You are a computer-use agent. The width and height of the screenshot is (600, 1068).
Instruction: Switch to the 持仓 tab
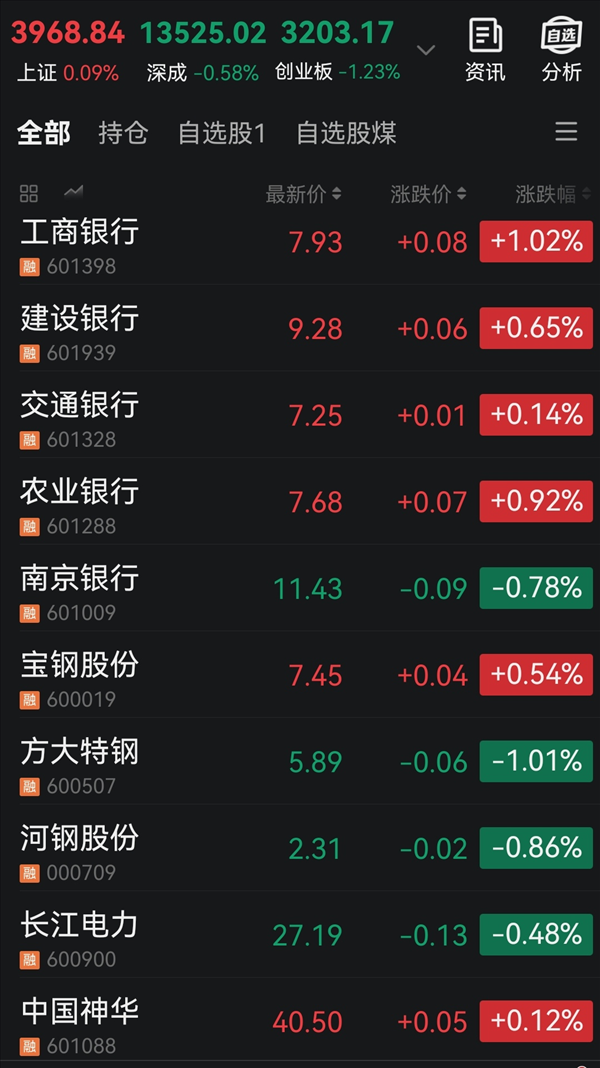(123, 133)
